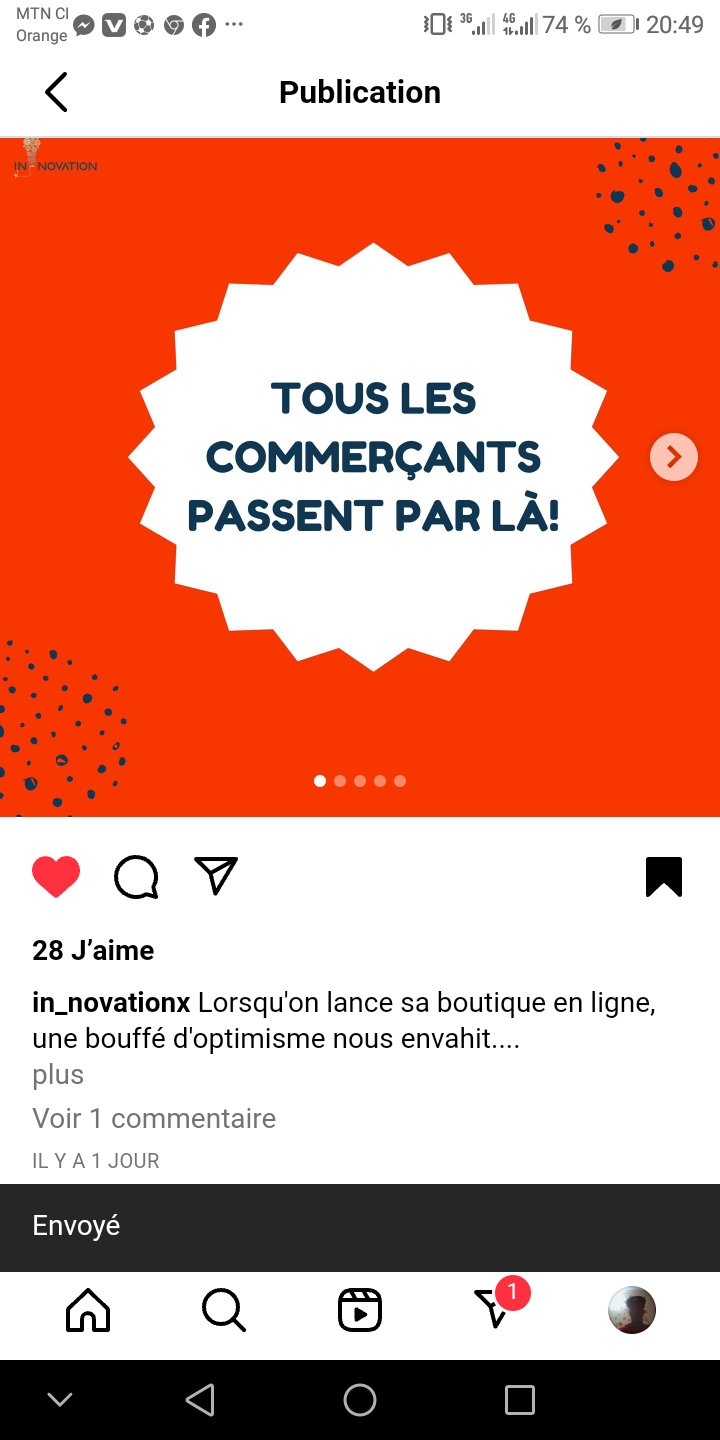
Task: Unlike the post with the heart icon
Action: click(56, 877)
